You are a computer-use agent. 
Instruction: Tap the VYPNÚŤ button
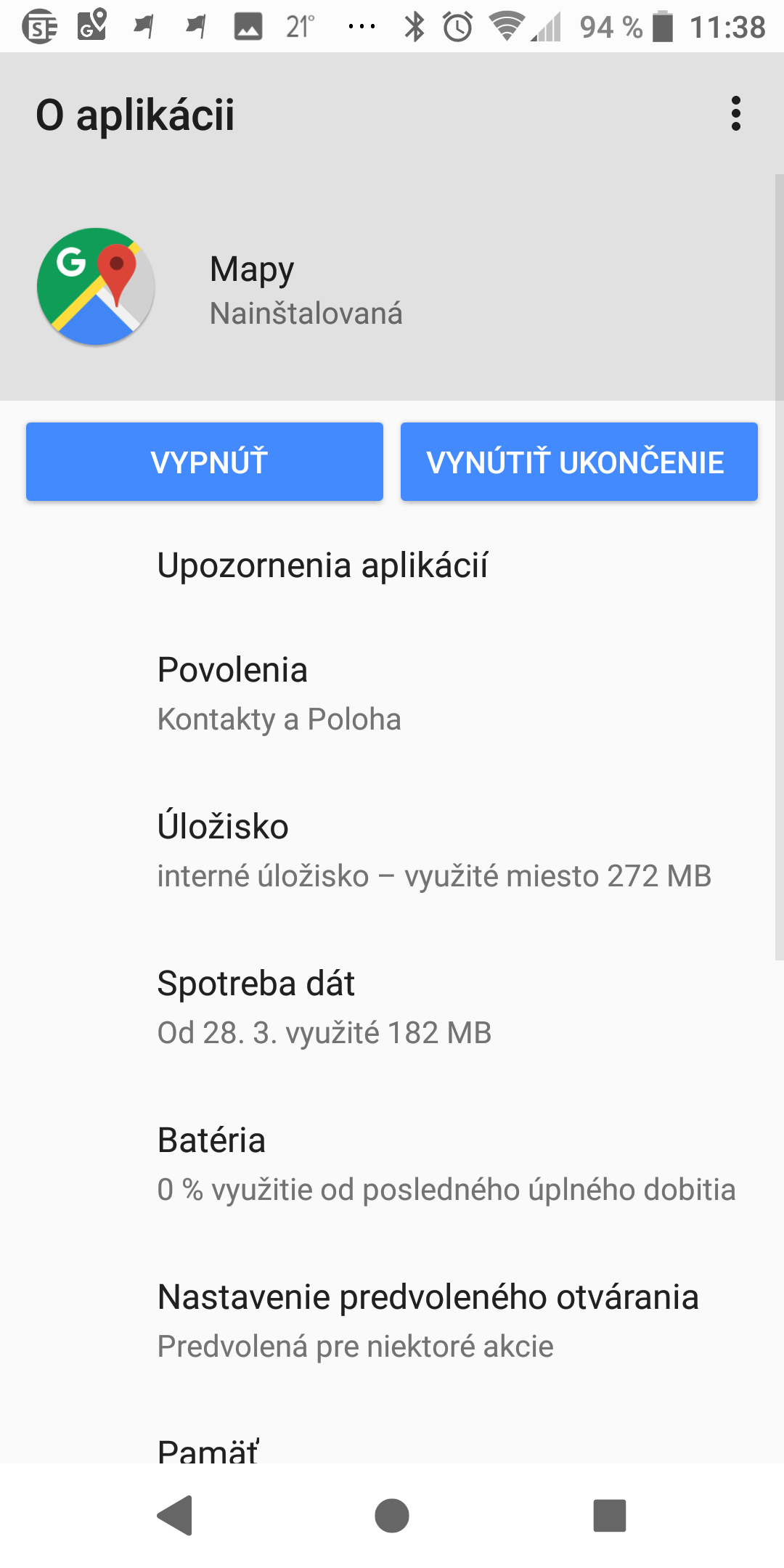pos(205,462)
